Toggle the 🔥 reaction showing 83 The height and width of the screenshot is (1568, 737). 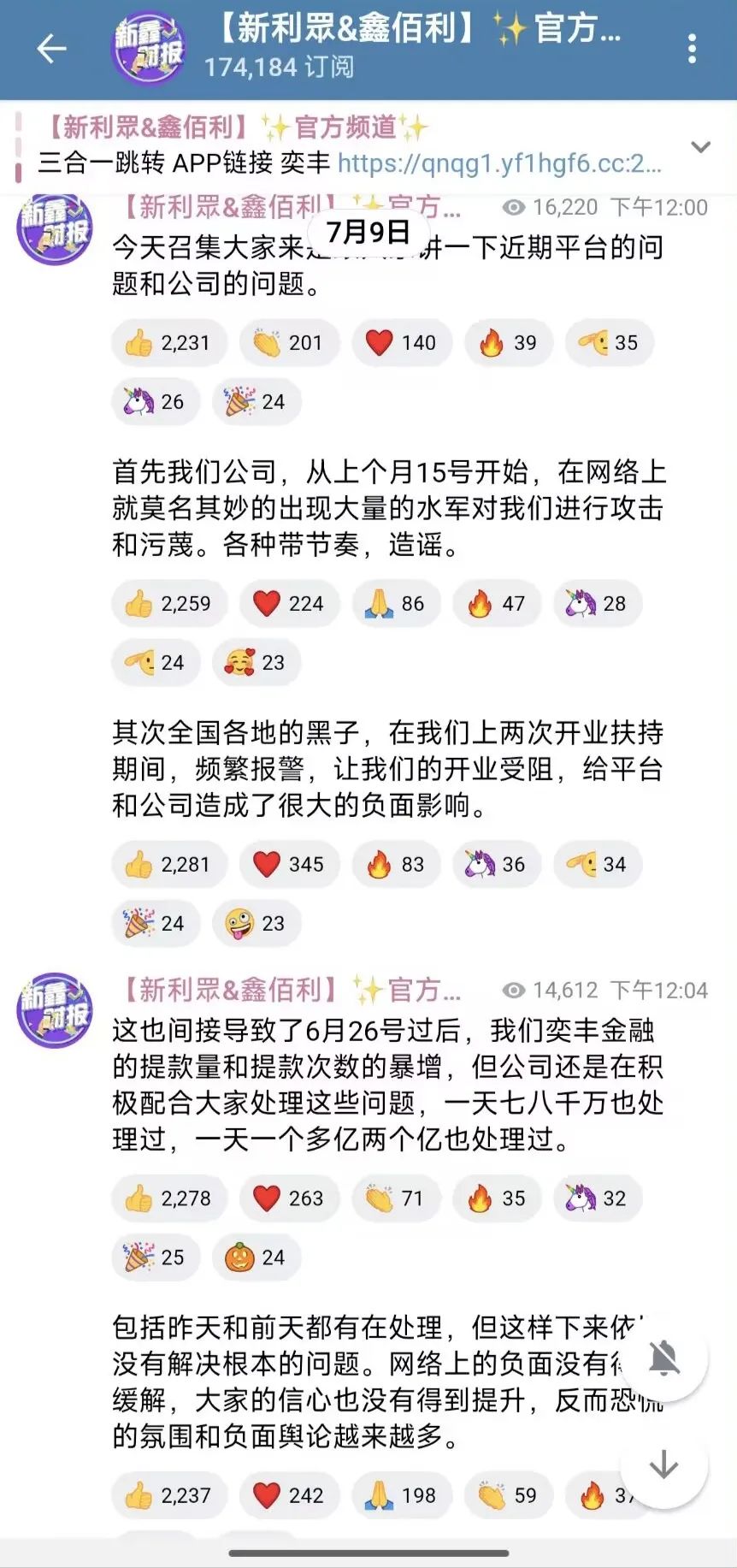(x=395, y=864)
